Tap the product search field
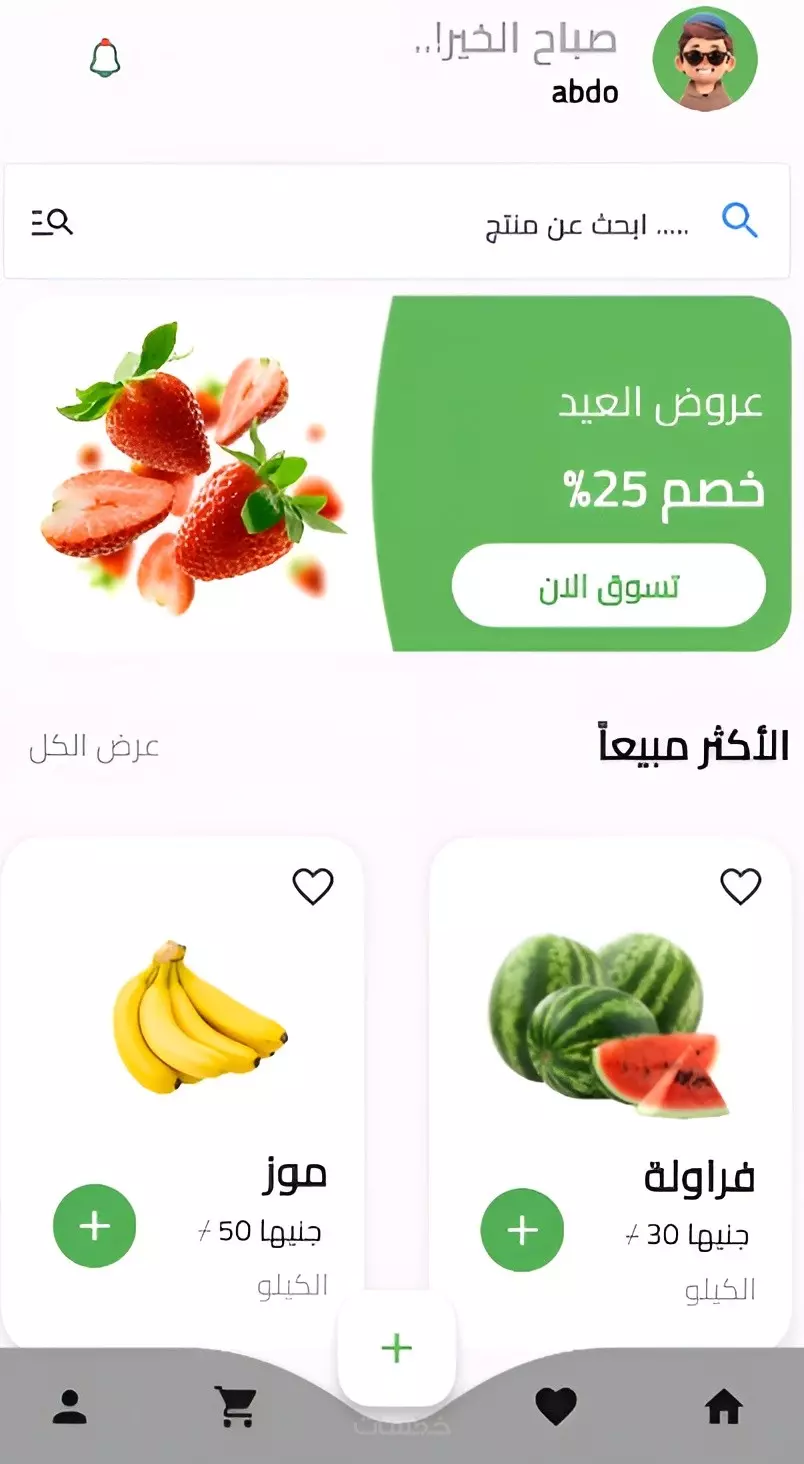This screenshot has width=804, height=1464. click(x=400, y=222)
